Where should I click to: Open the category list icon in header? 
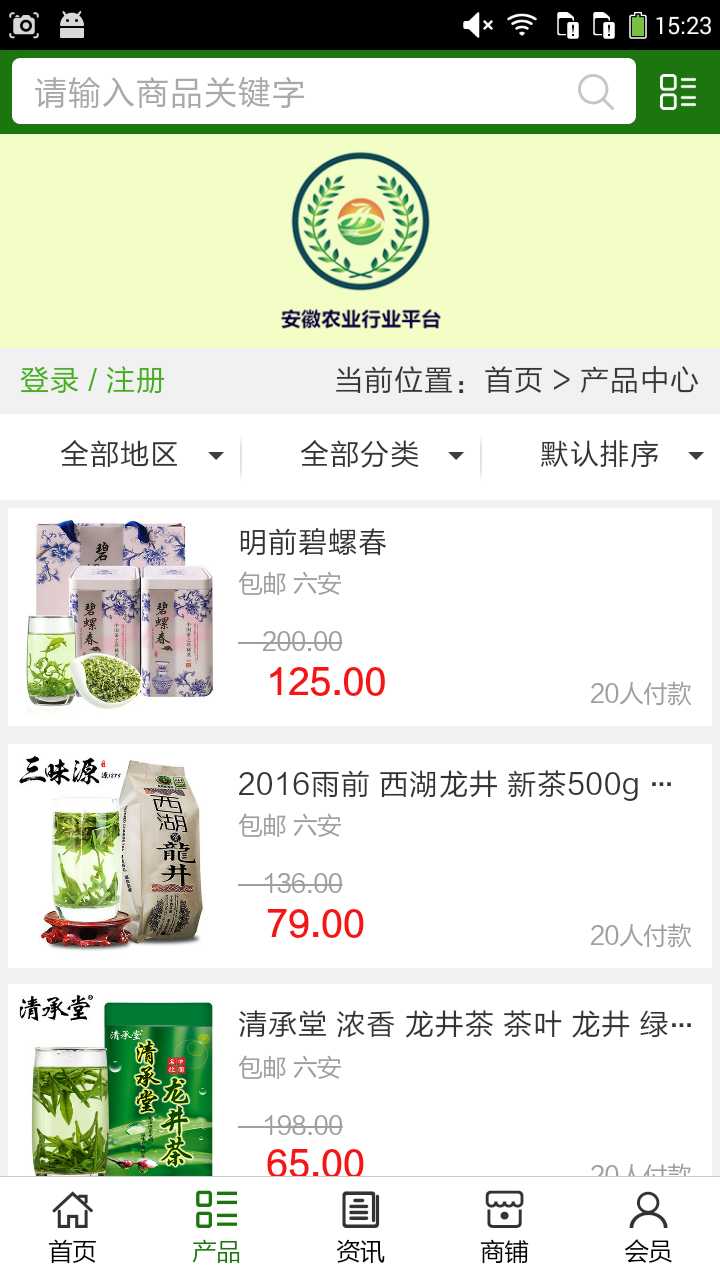point(678,92)
